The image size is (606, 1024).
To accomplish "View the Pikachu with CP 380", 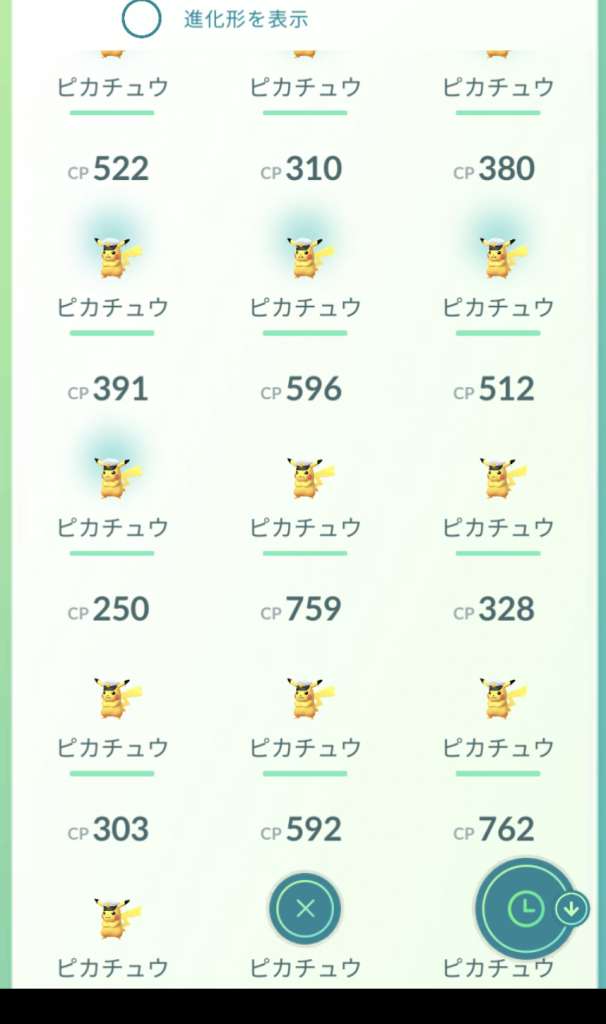I will pyautogui.click(x=498, y=257).
